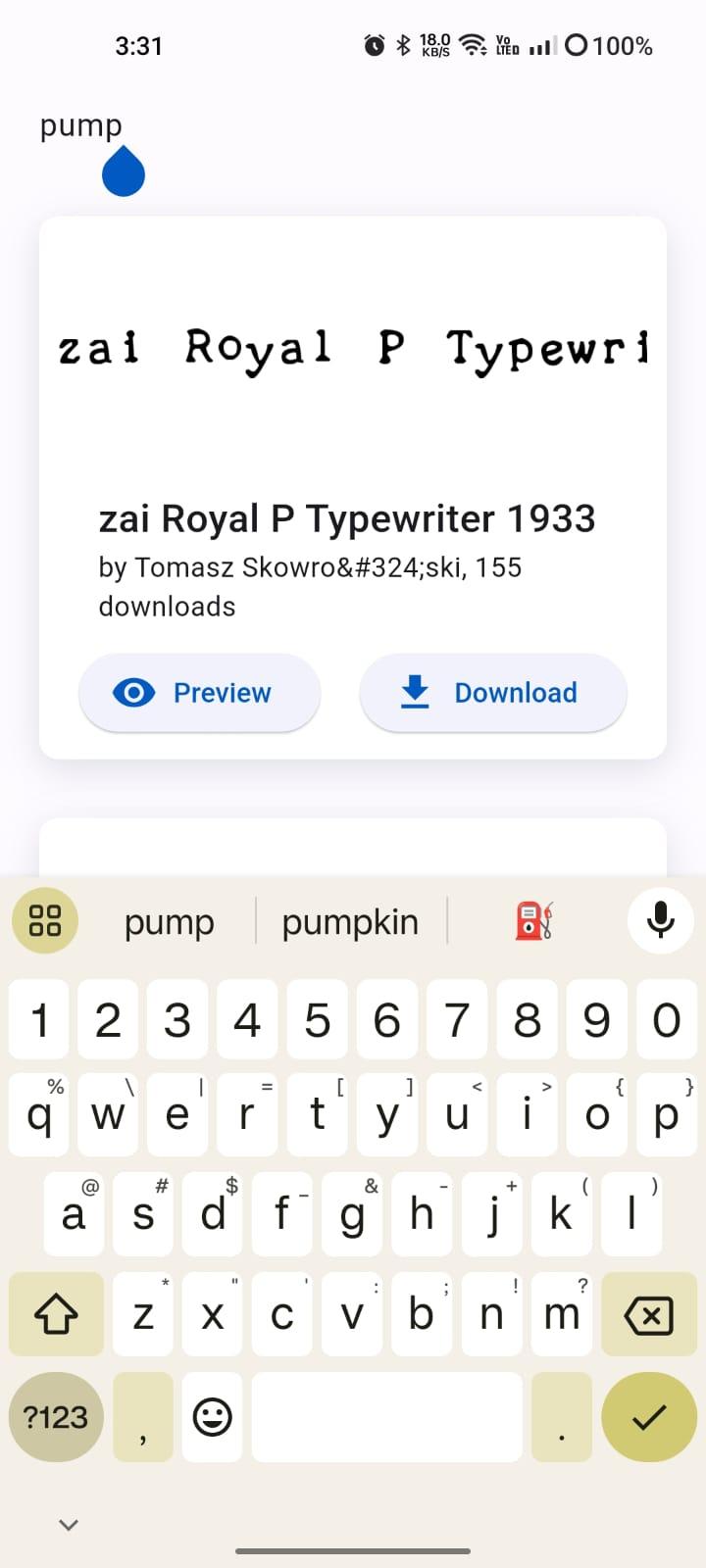
Task: Open the zai Royal P Typewriter 1933 card
Action: 353,487
